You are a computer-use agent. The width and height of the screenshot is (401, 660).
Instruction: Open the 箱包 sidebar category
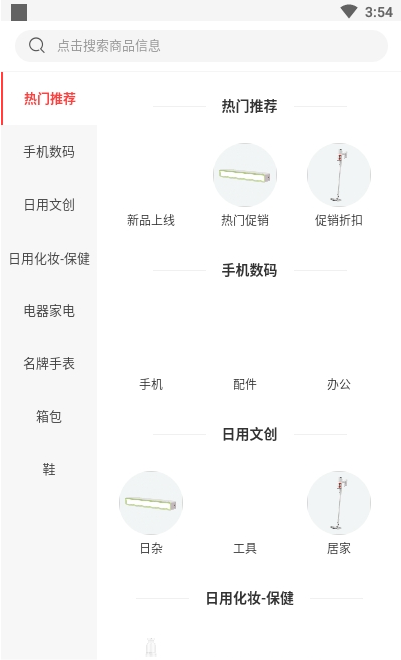click(x=49, y=417)
